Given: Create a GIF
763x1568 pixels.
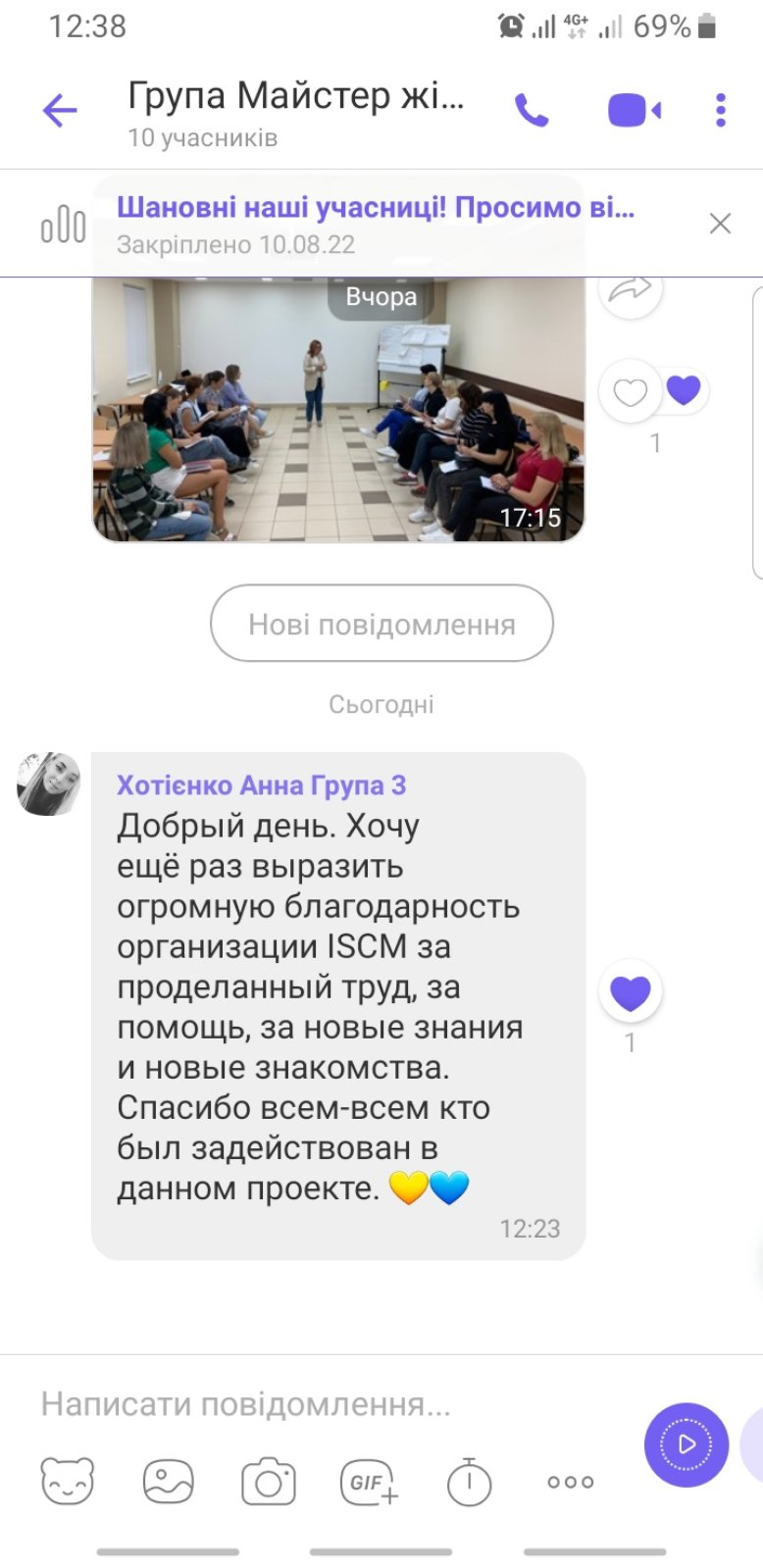Looking at the screenshot, I should (369, 1481).
